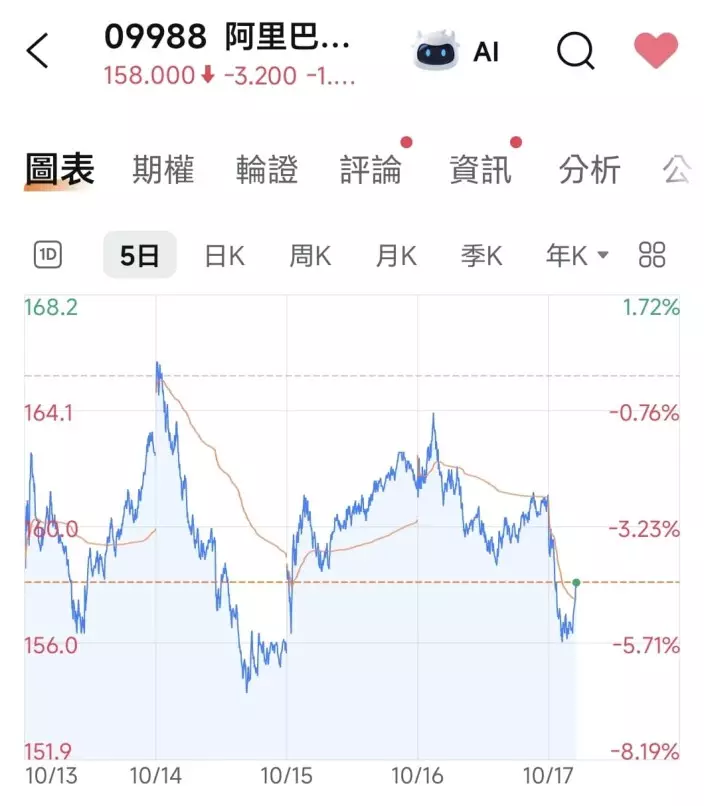Switch chart to 日K

click(x=224, y=255)
